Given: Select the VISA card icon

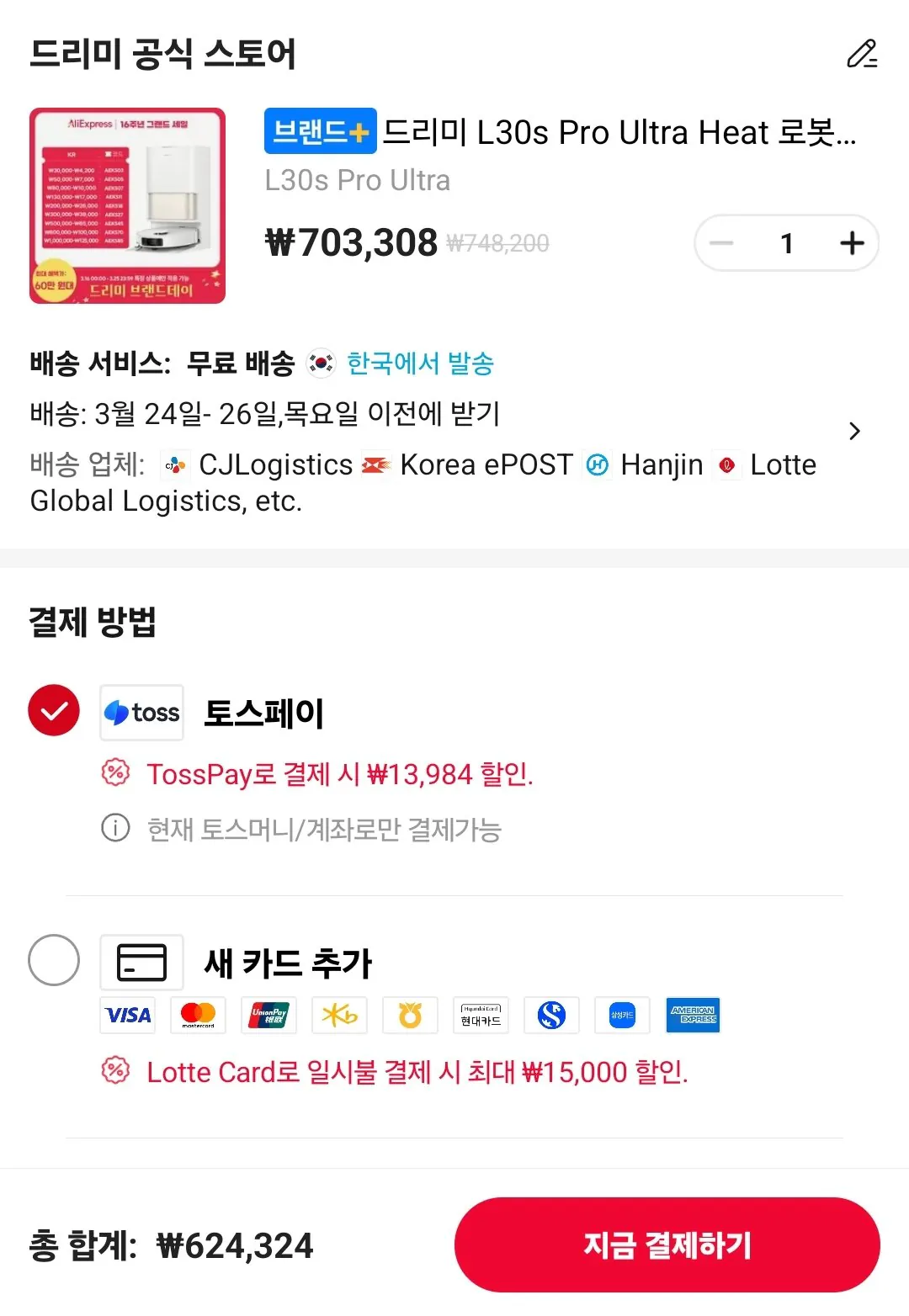Looking at the screenshot, I should 127,1016.
